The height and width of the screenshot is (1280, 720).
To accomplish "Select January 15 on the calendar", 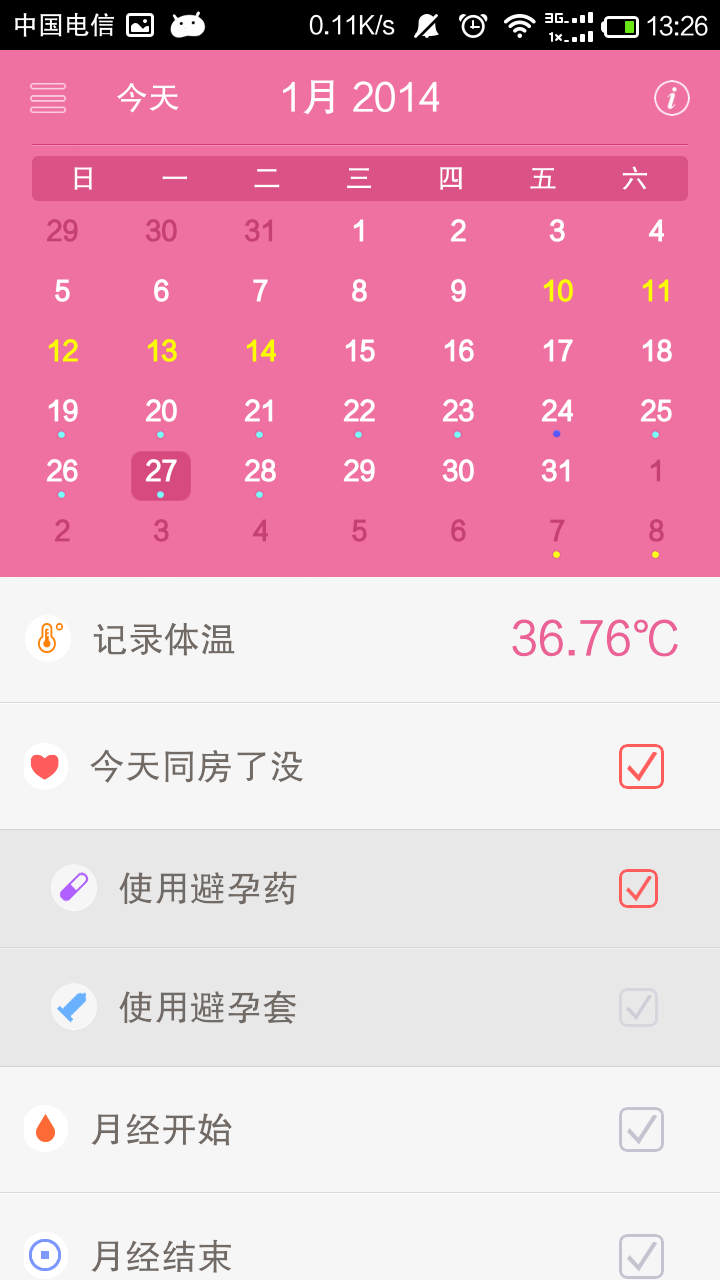I will point(359,351).
